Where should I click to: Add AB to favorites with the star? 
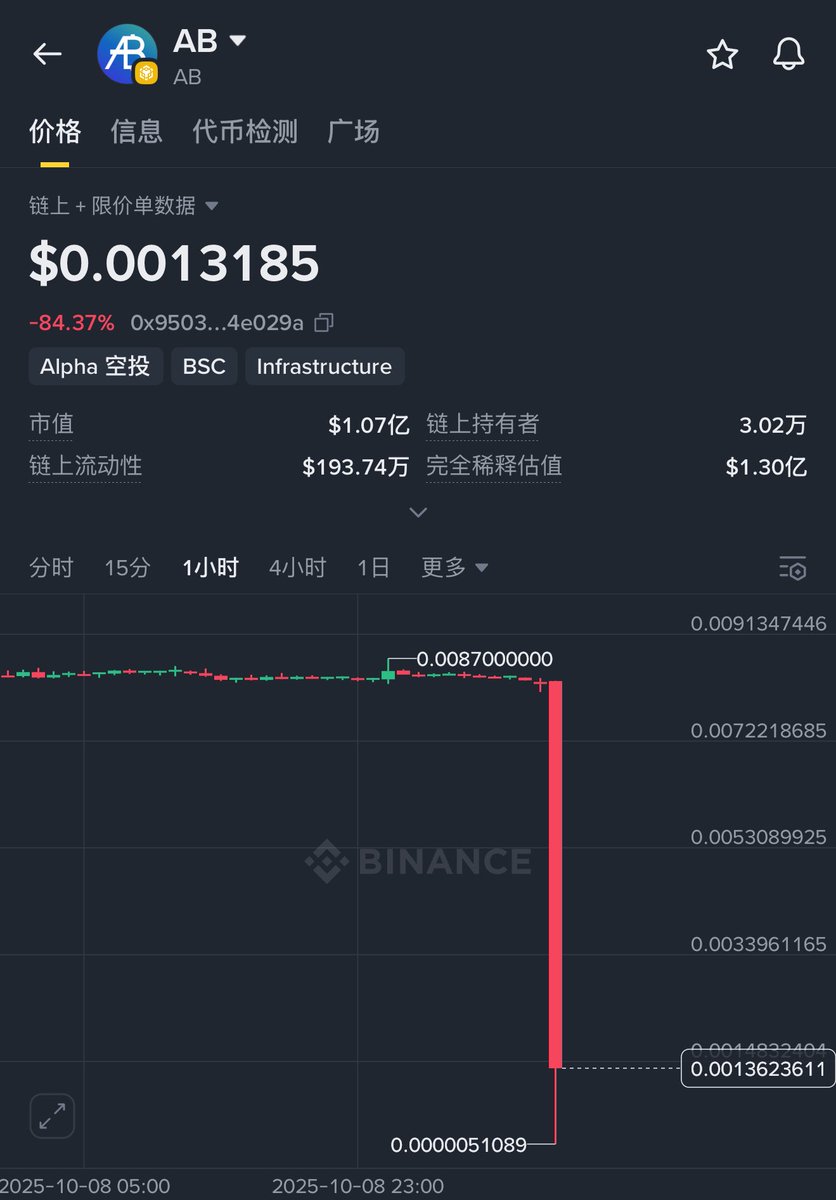pos(722,55)
